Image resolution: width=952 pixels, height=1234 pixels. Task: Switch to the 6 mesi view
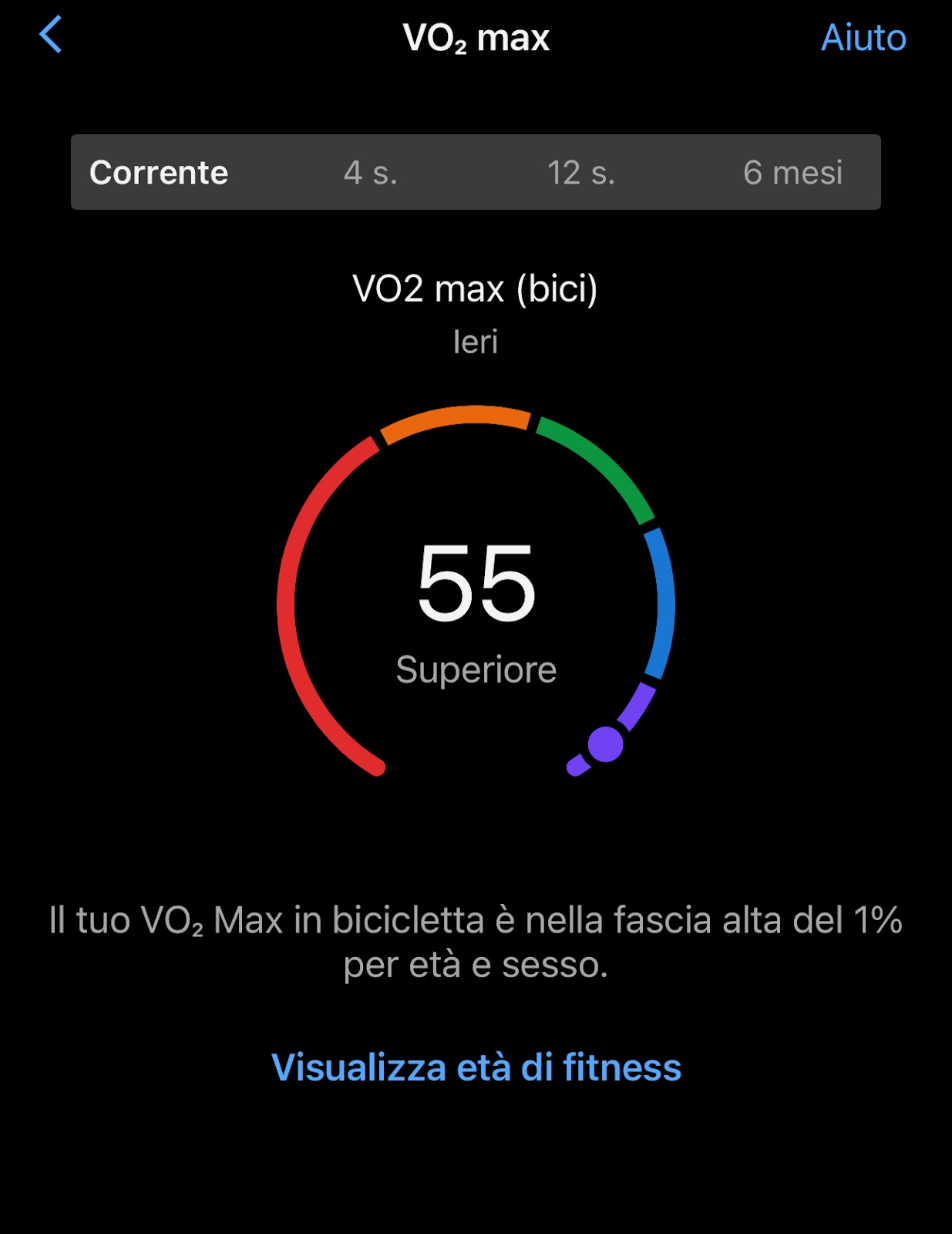point(792,173)
